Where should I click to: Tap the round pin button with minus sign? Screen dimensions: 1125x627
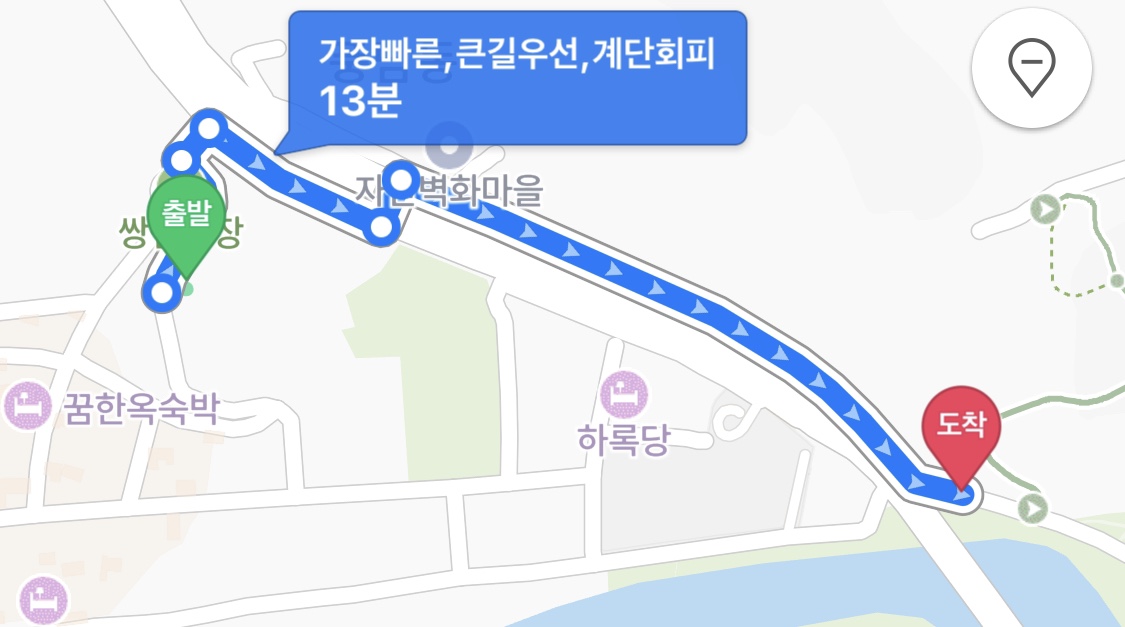(x=1031, y=68)
